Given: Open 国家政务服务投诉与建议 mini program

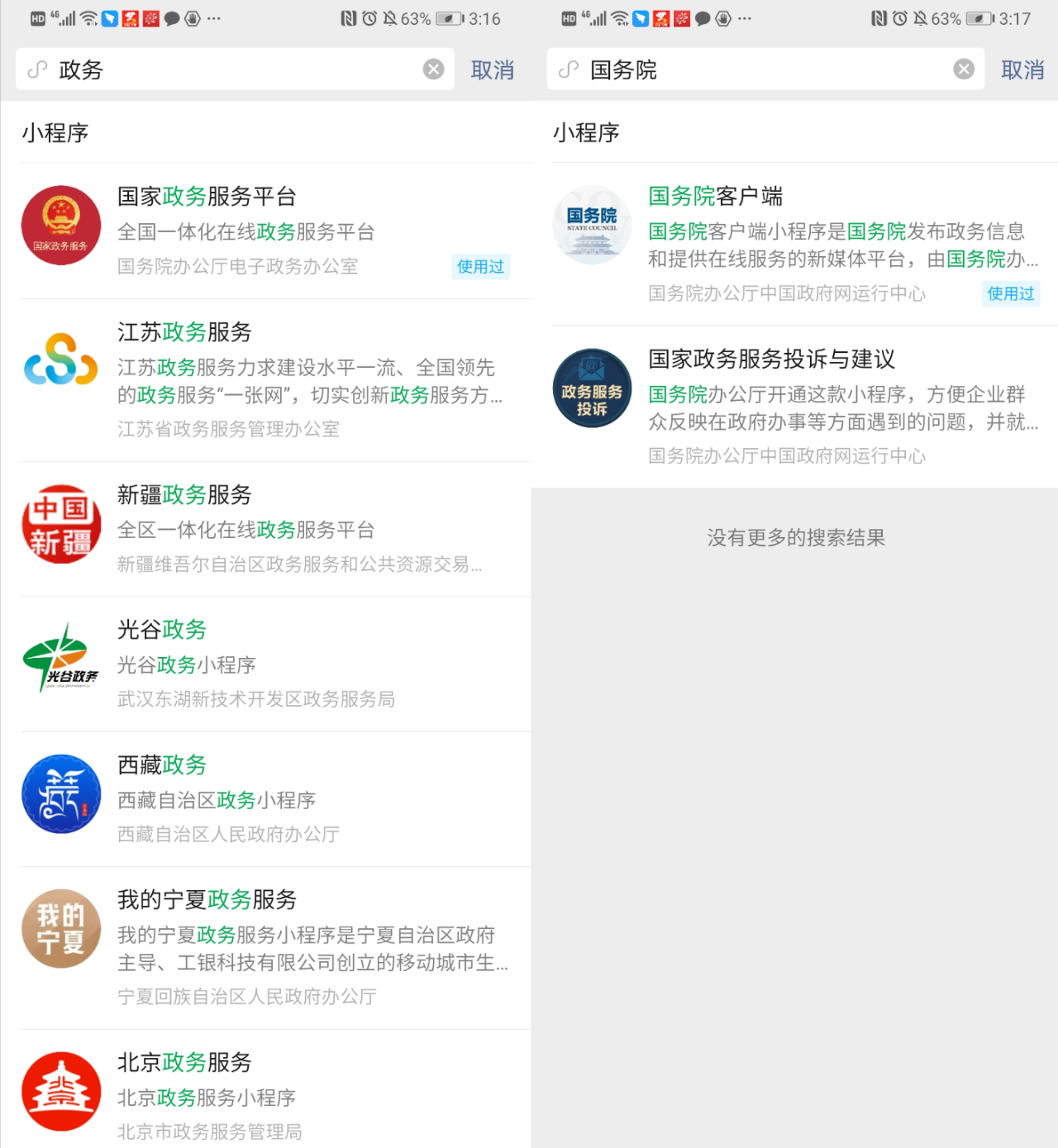Looking at the screenshot, I should [793, 406].
